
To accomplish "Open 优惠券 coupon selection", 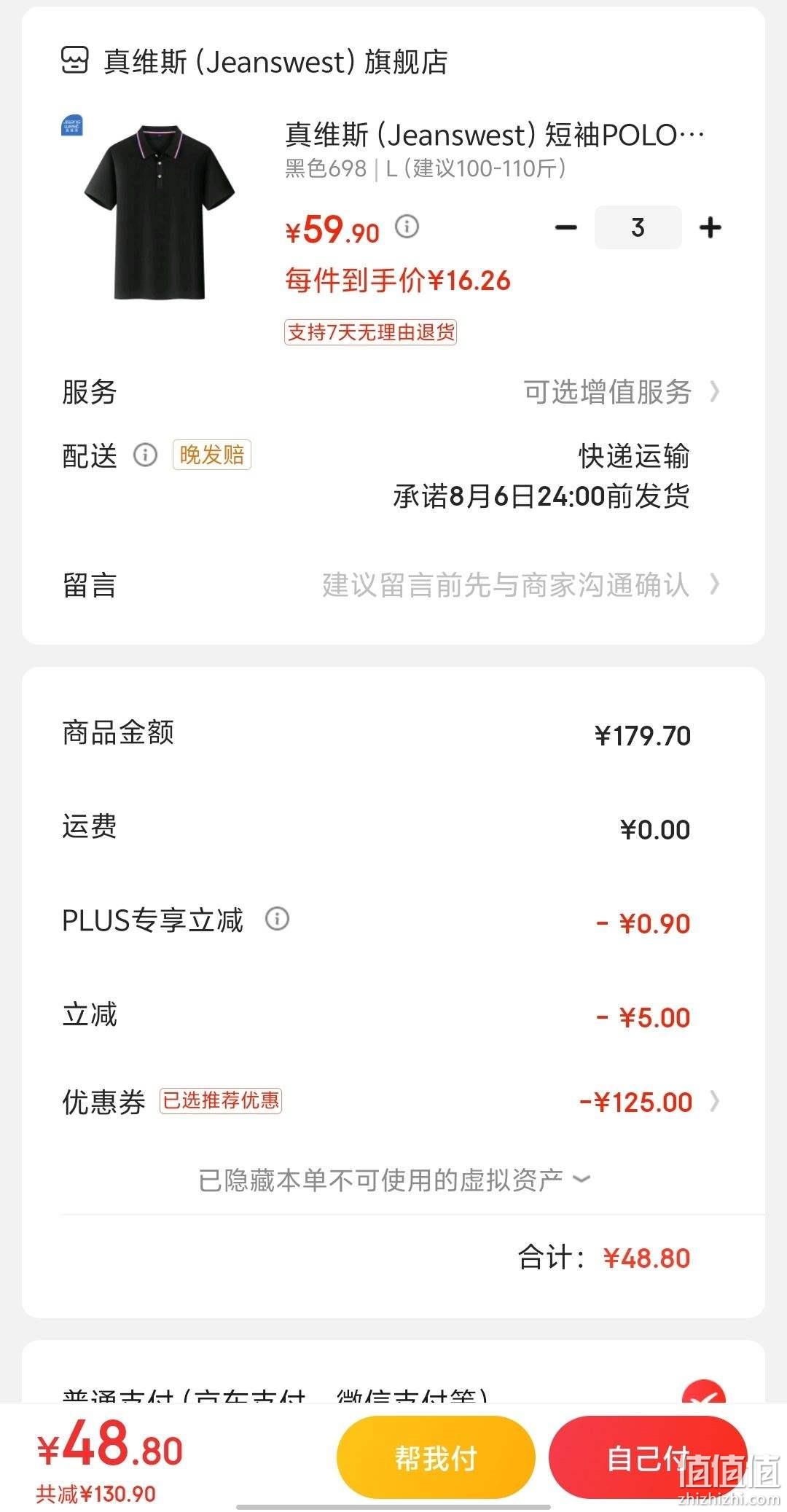I will tap(393, 1101).
